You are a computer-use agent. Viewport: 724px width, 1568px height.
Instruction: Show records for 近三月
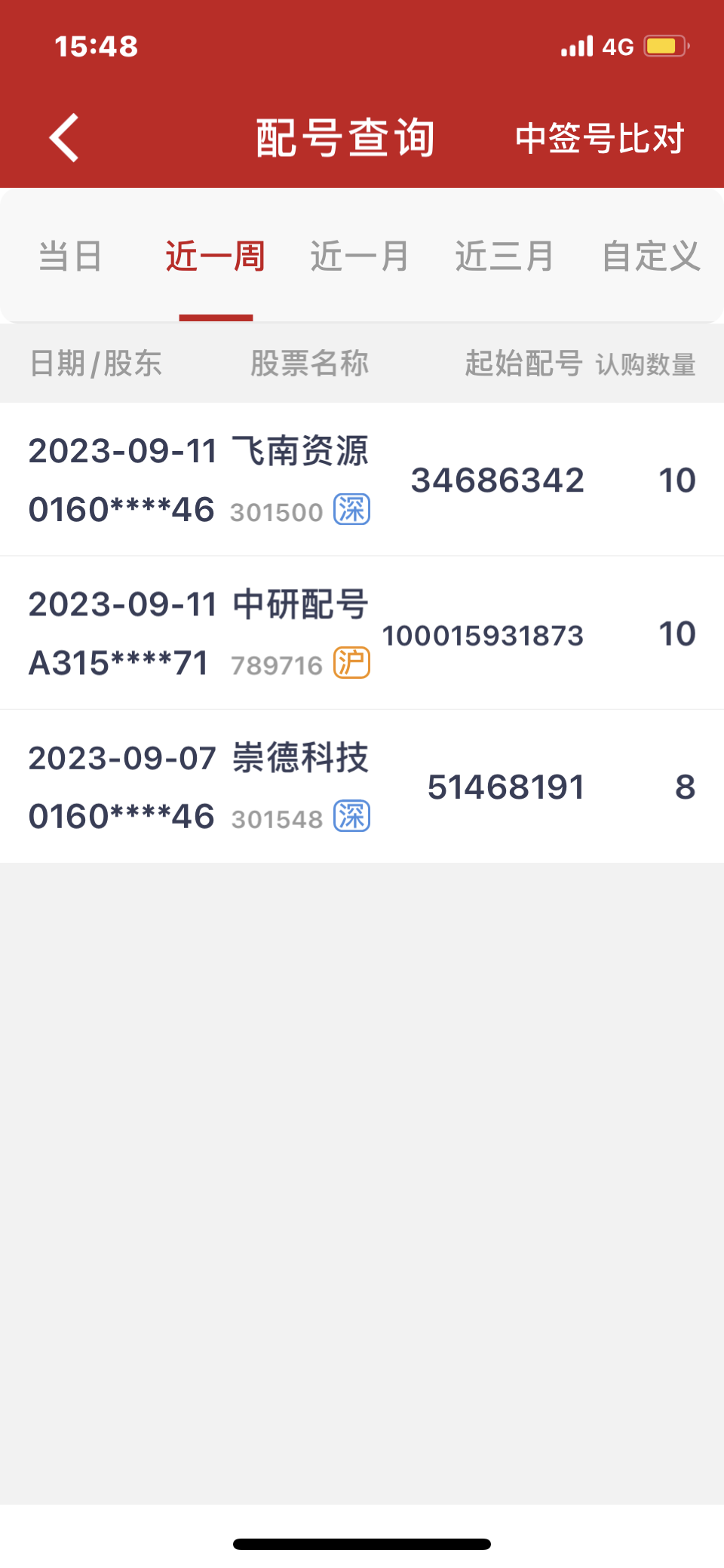[x=505, y=256]
